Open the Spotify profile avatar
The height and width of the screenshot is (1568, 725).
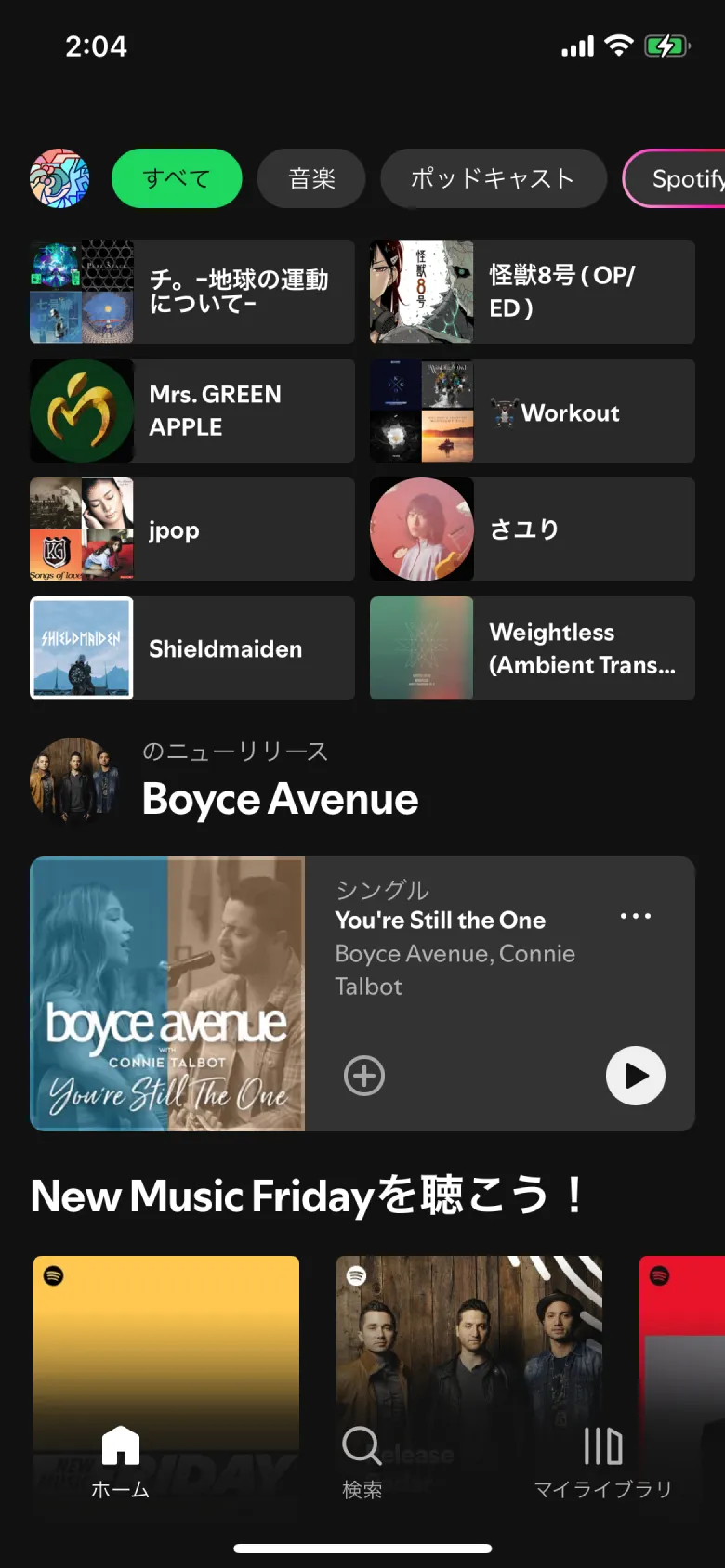click(59, 178)
